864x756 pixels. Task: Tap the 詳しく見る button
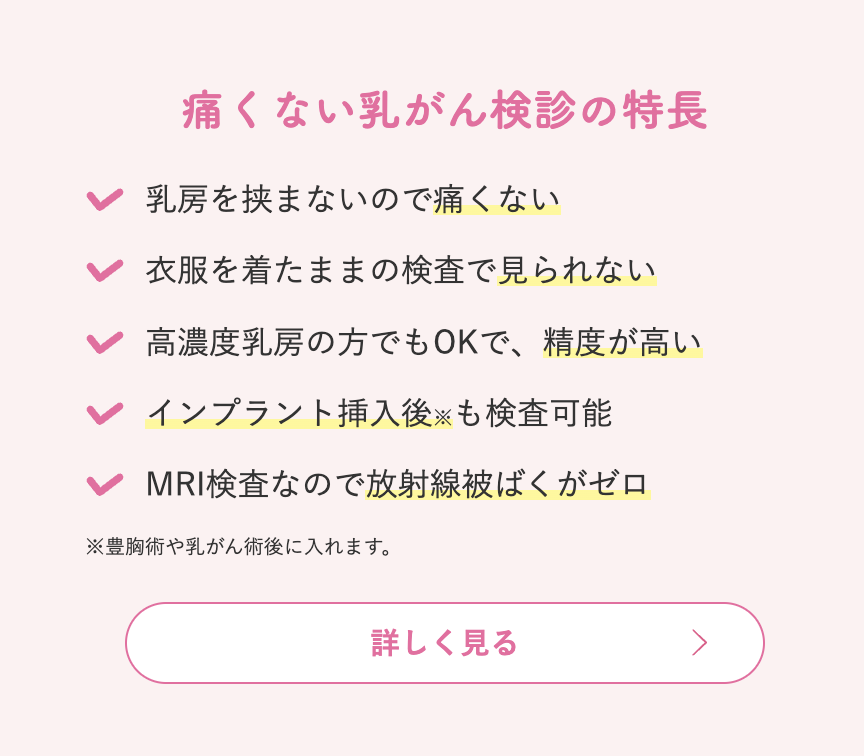tap(444, 643)
